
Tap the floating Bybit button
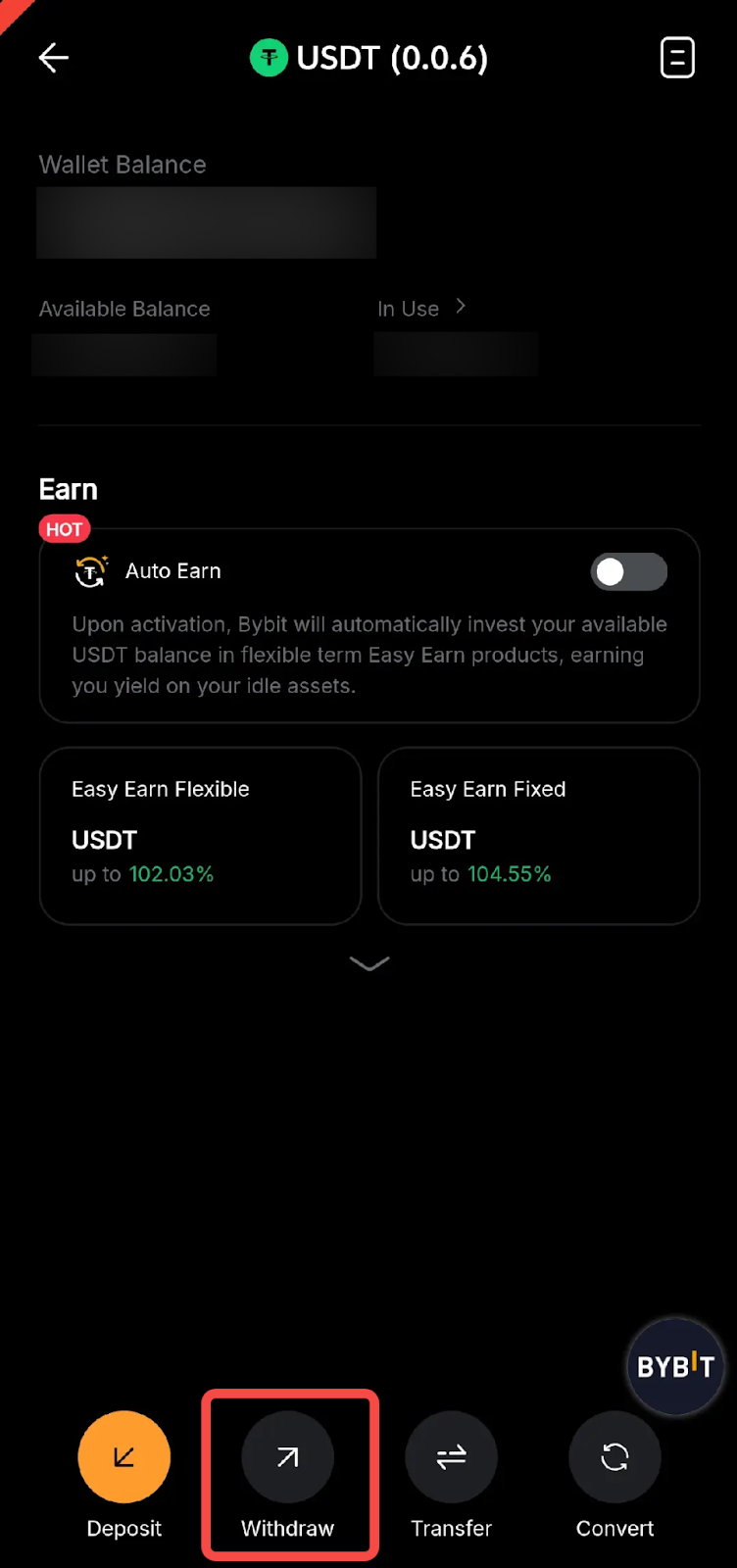(x=675, y=1366)
